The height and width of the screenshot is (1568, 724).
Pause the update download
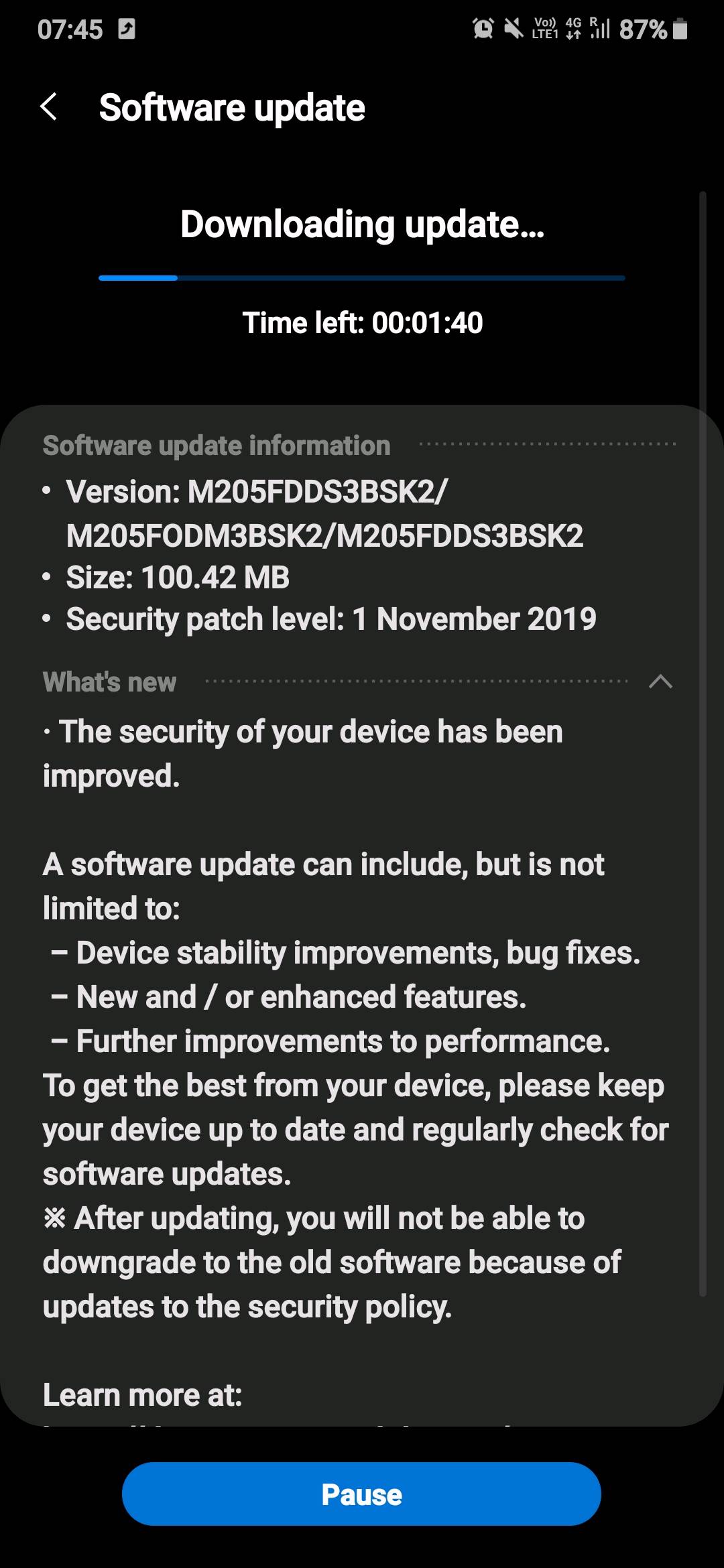click(361, 1494)
